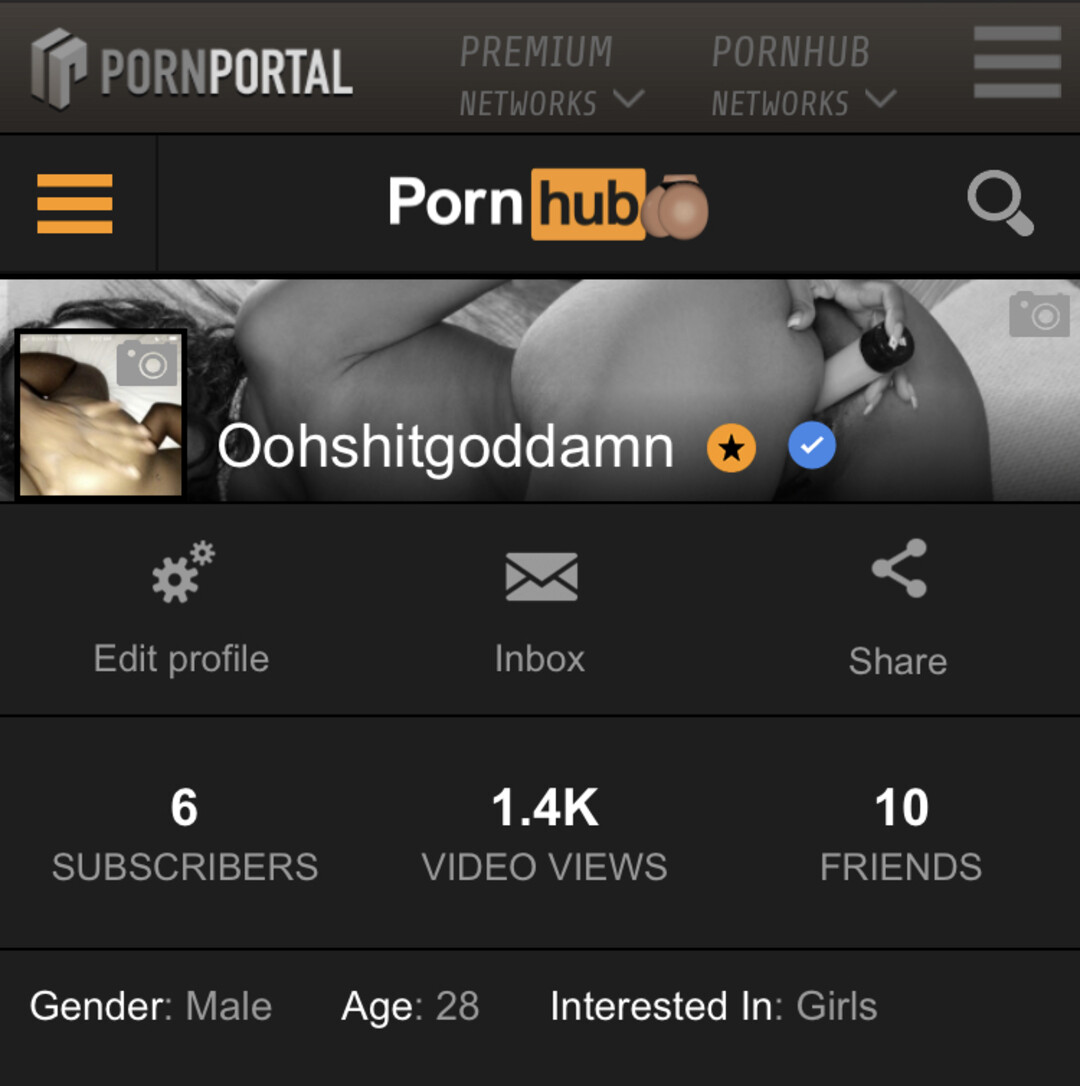View the 6 subscribers list
Image resolution: width=1080 pixels, height=1086 pixels.
[x=184, y=833]
